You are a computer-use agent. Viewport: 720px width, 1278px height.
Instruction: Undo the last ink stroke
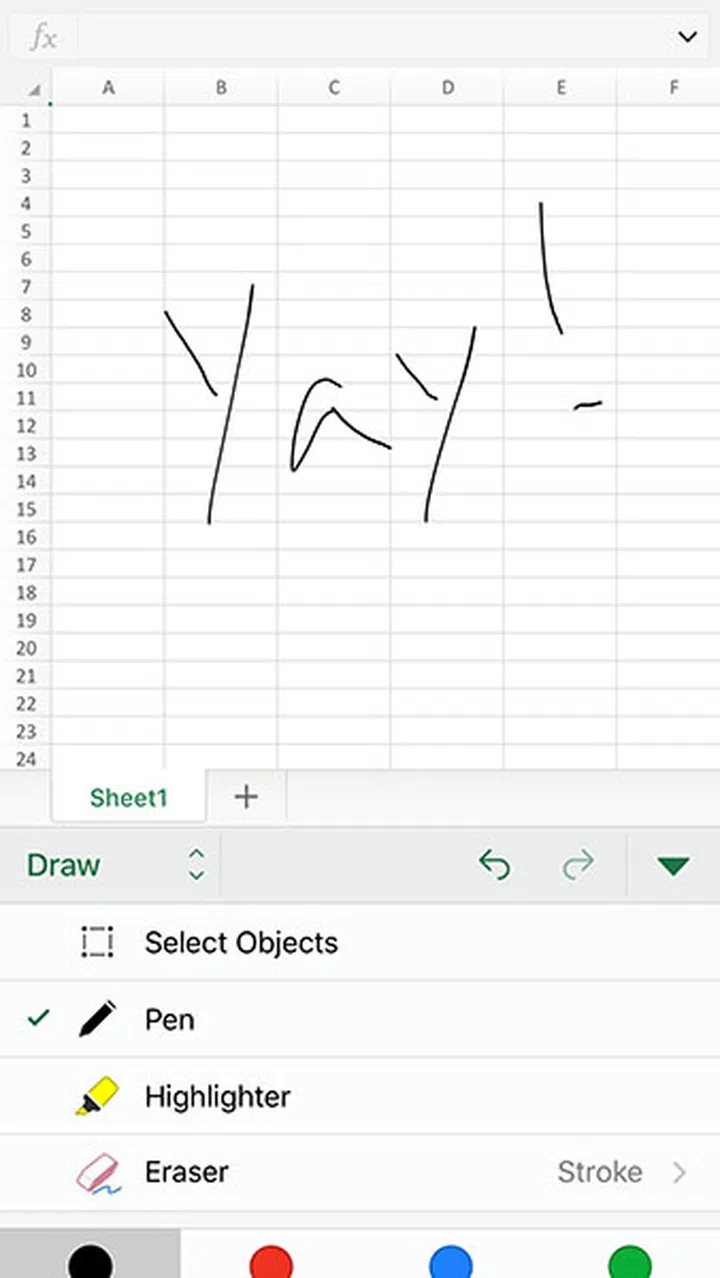[494, 865]
